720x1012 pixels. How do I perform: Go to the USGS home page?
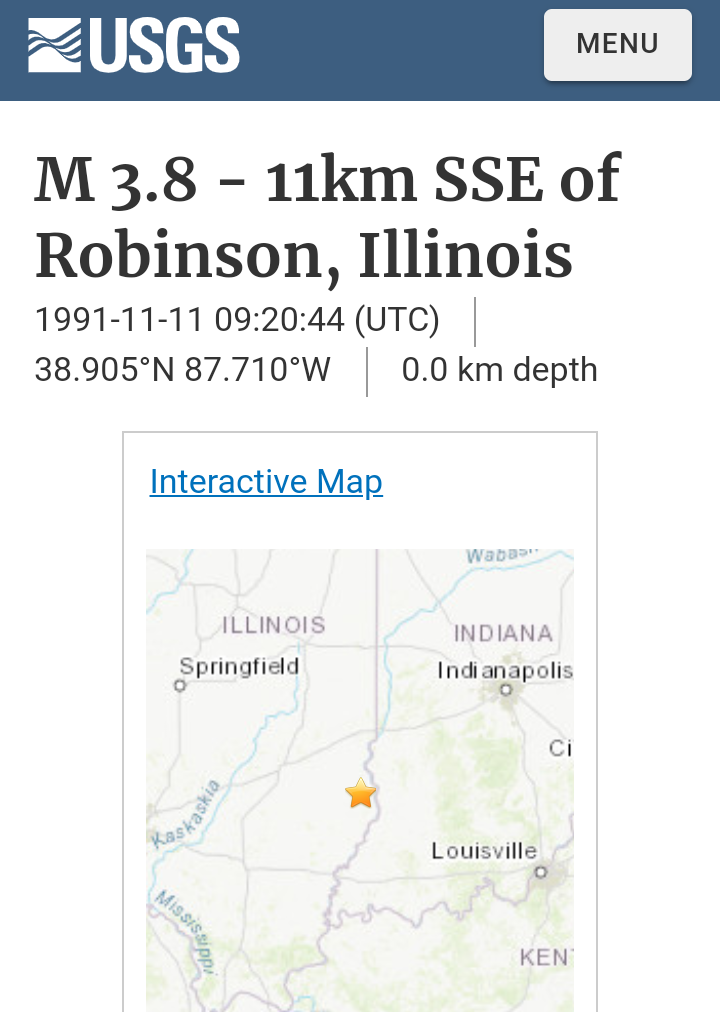click(x=134, y=46)
